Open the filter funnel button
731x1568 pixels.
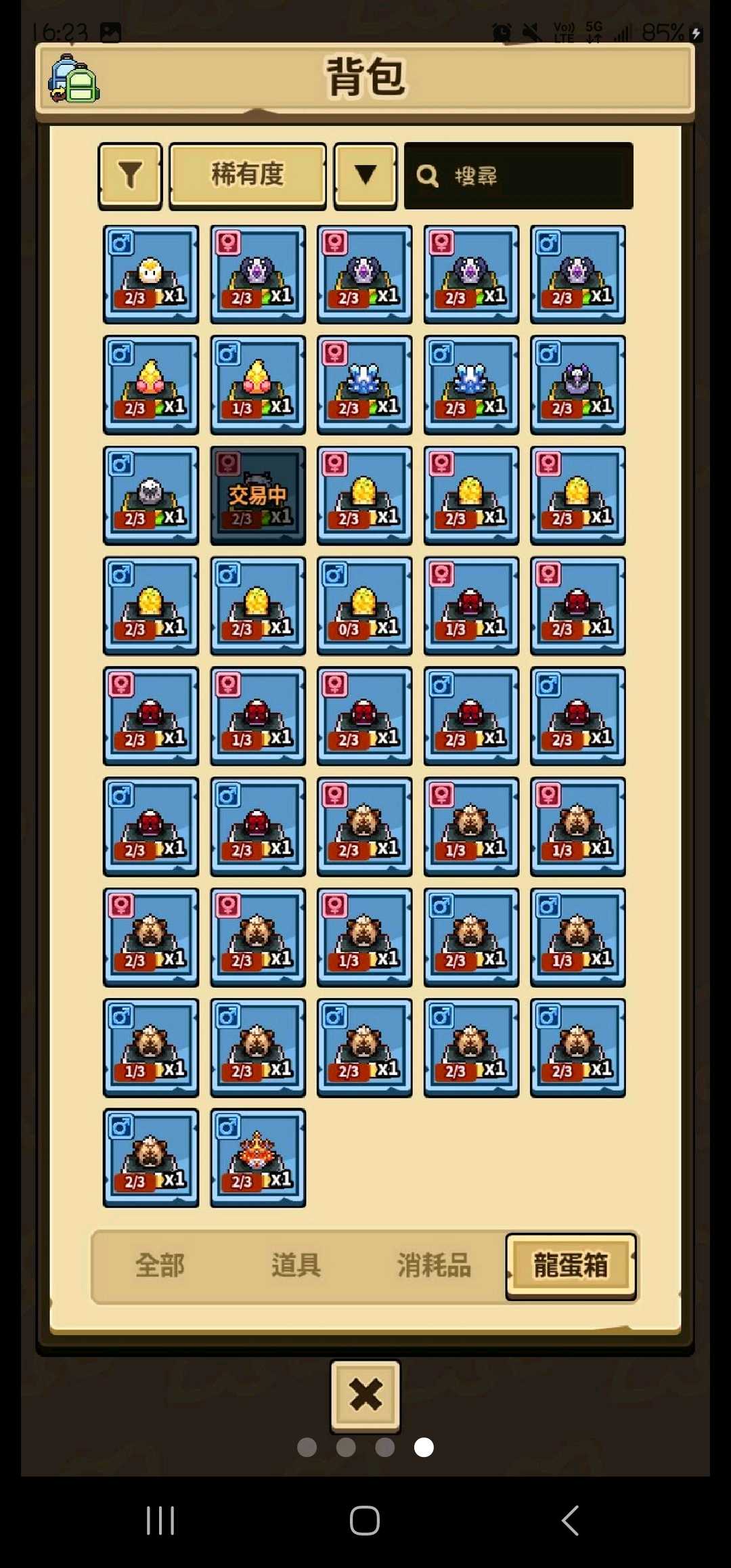coord(130,176)
